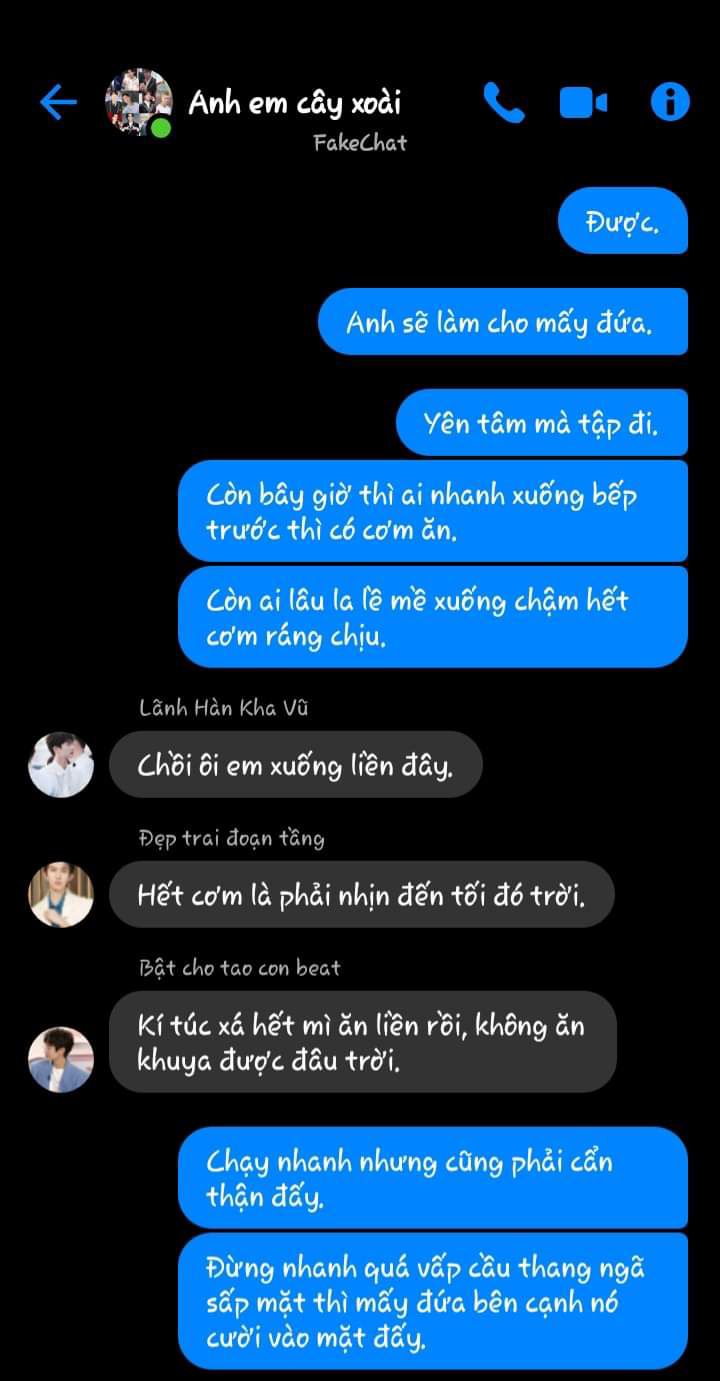Go back using the header arrow
This screenshot has height=1381, width=720.
pyautogui.click(x=58, y=102)
